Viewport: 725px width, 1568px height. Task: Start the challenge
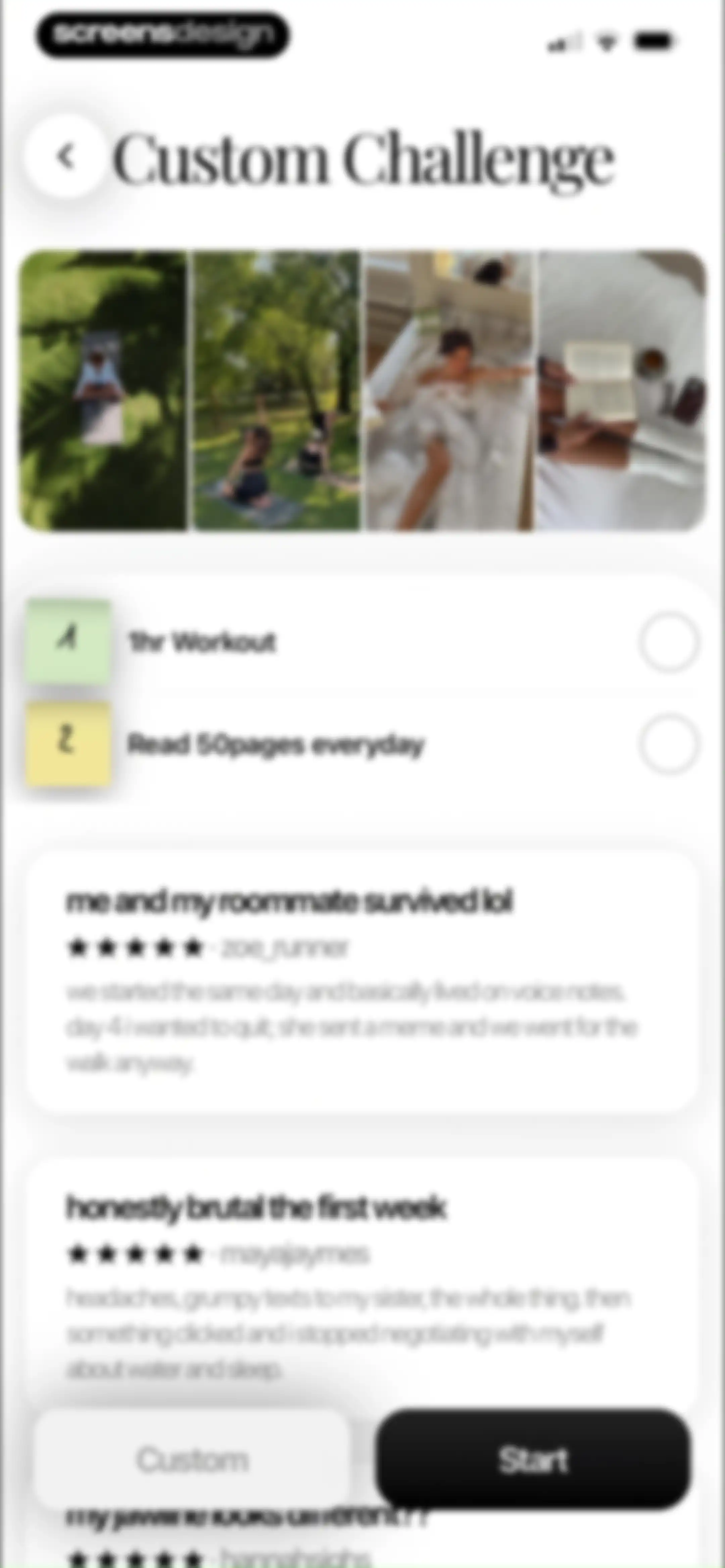pos(533,1460)
